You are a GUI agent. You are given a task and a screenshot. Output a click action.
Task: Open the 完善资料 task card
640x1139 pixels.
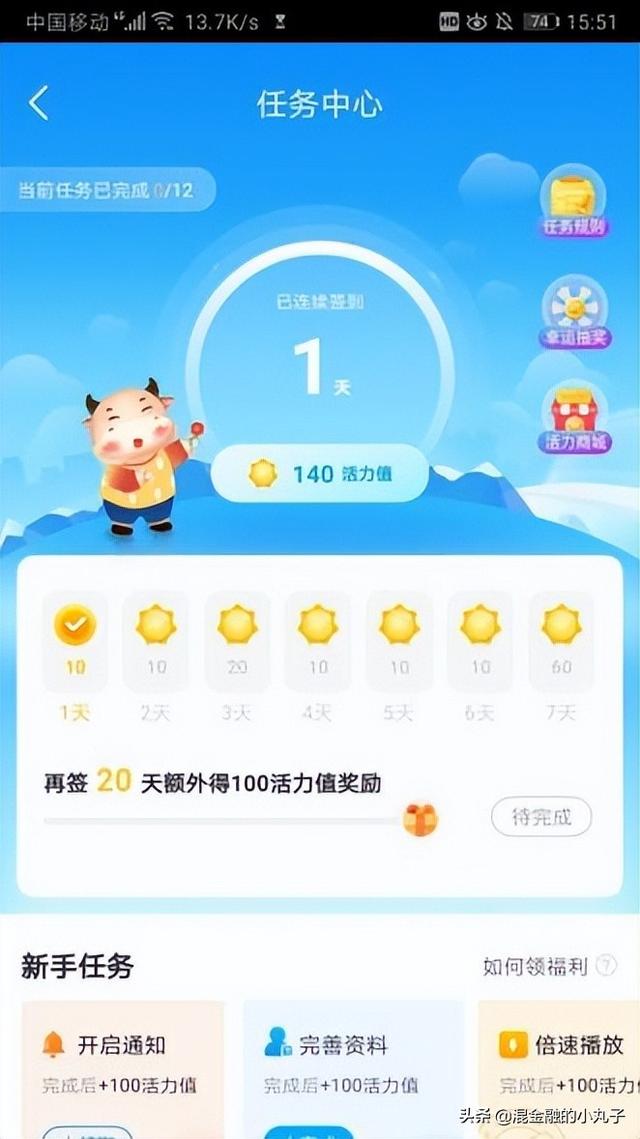pos(352,1064)
